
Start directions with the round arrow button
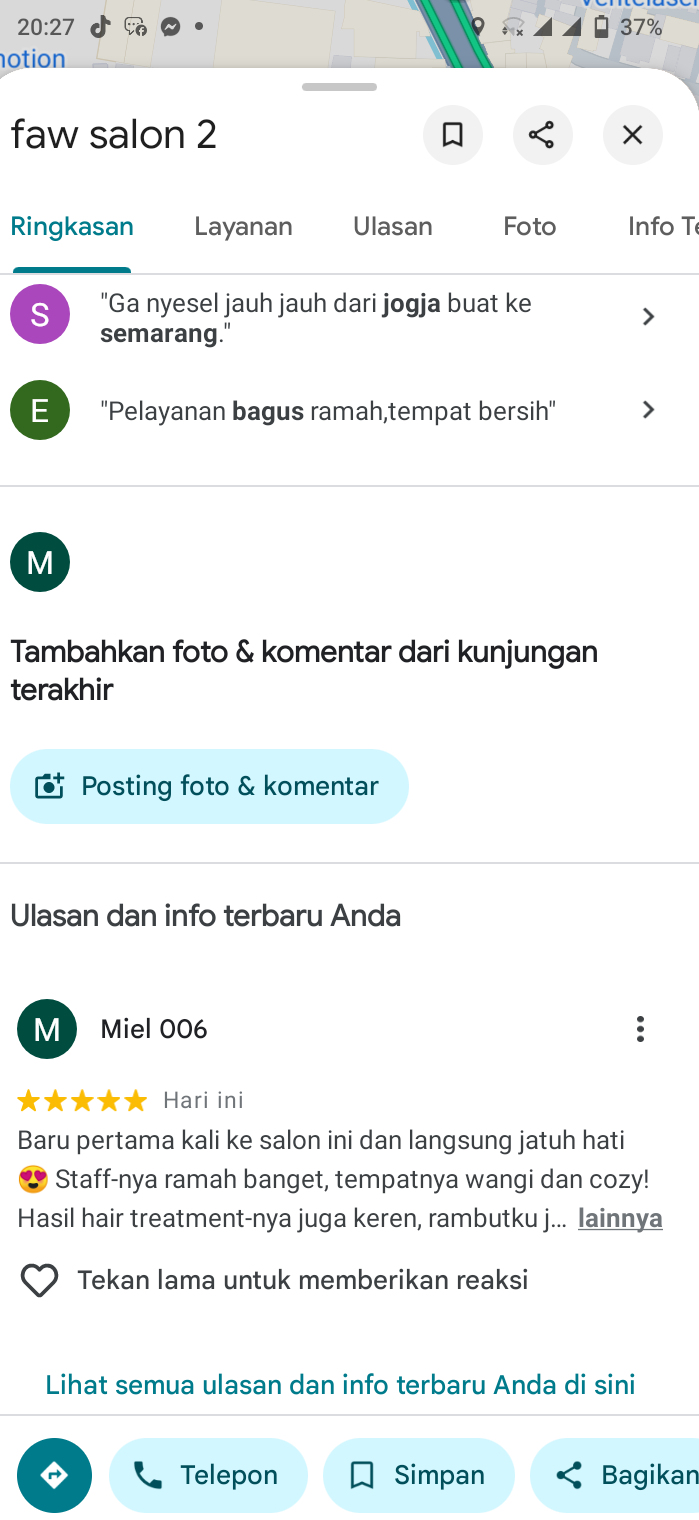(x=54, y=1475)
